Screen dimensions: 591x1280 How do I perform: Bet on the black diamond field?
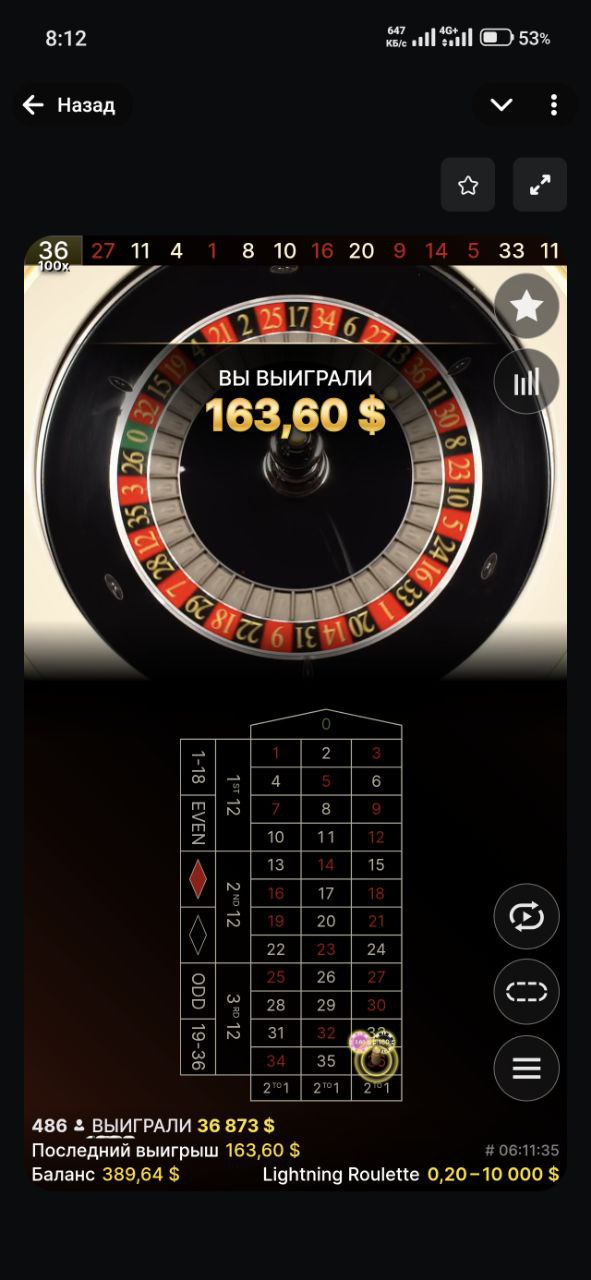coord(198,935)
